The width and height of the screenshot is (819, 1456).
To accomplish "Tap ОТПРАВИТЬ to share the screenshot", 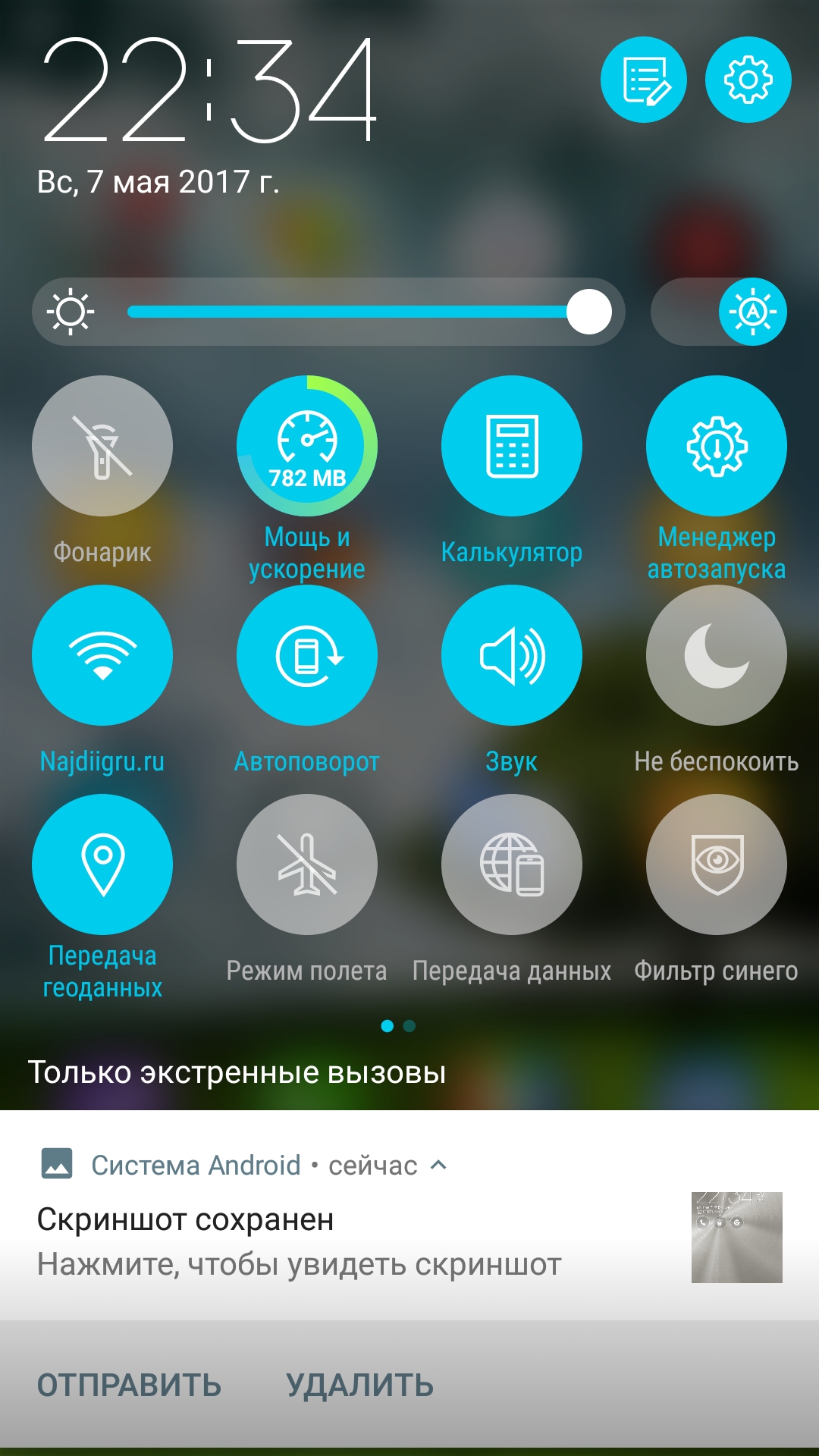I will [129, 1385].
